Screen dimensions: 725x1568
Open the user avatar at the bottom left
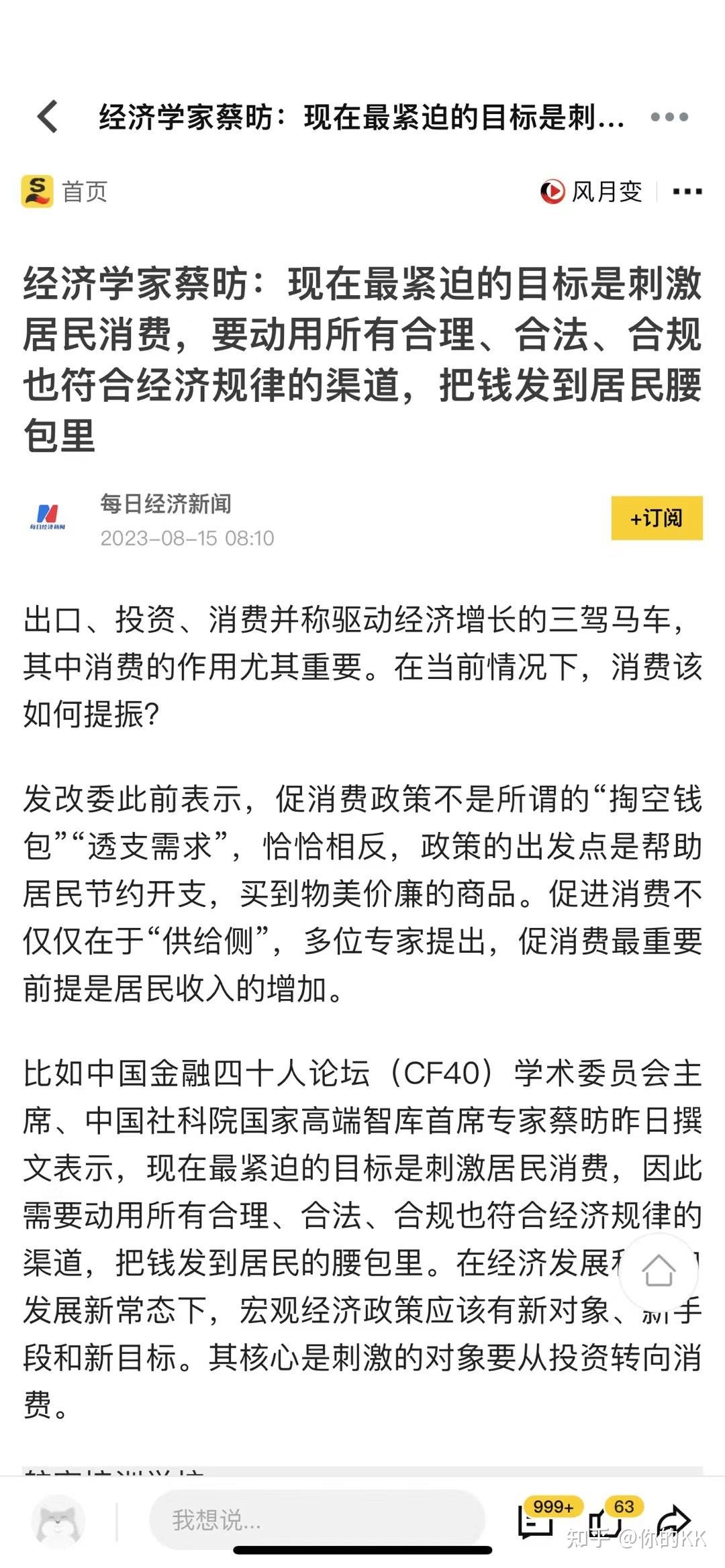[x=59, y=1520]
